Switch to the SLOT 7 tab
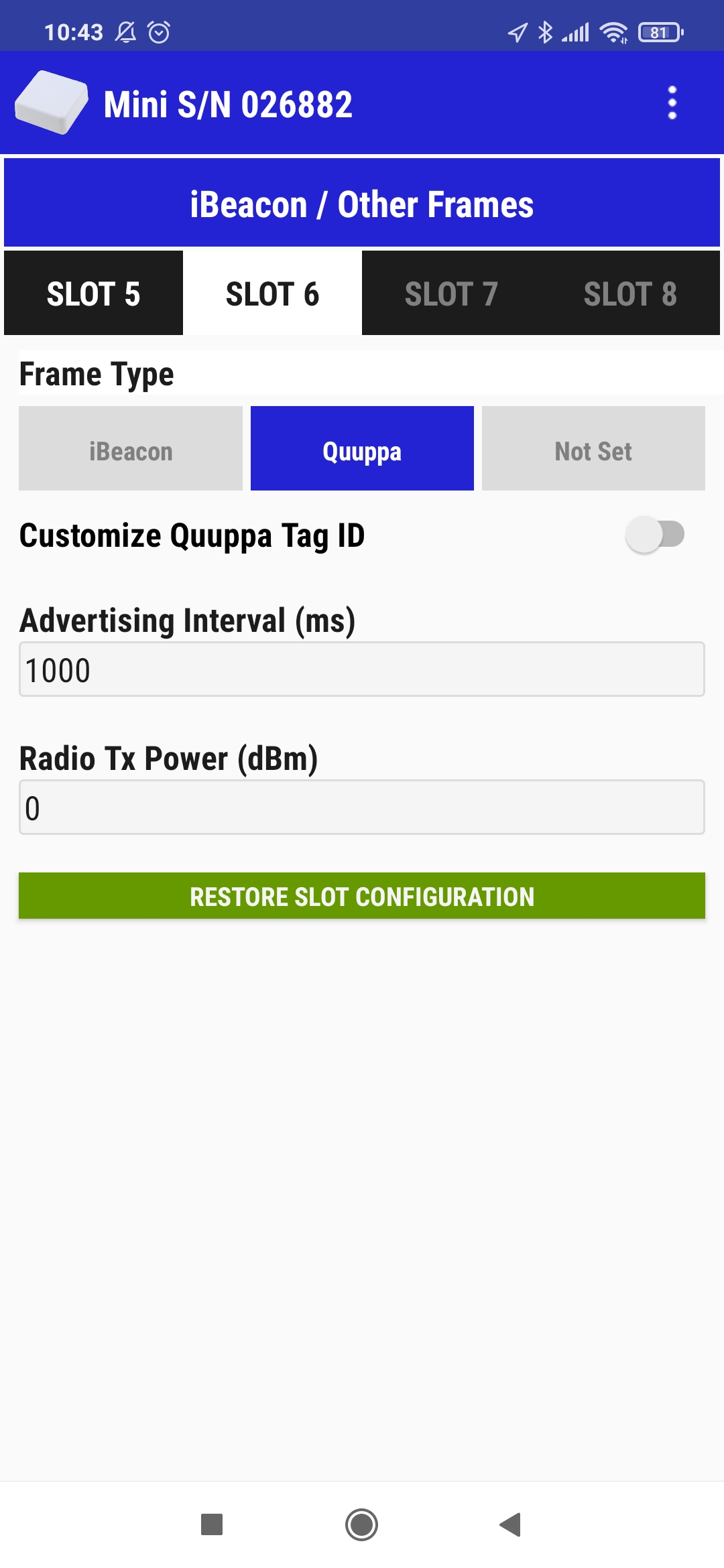The image size is (724, 1568). point(451,293)
